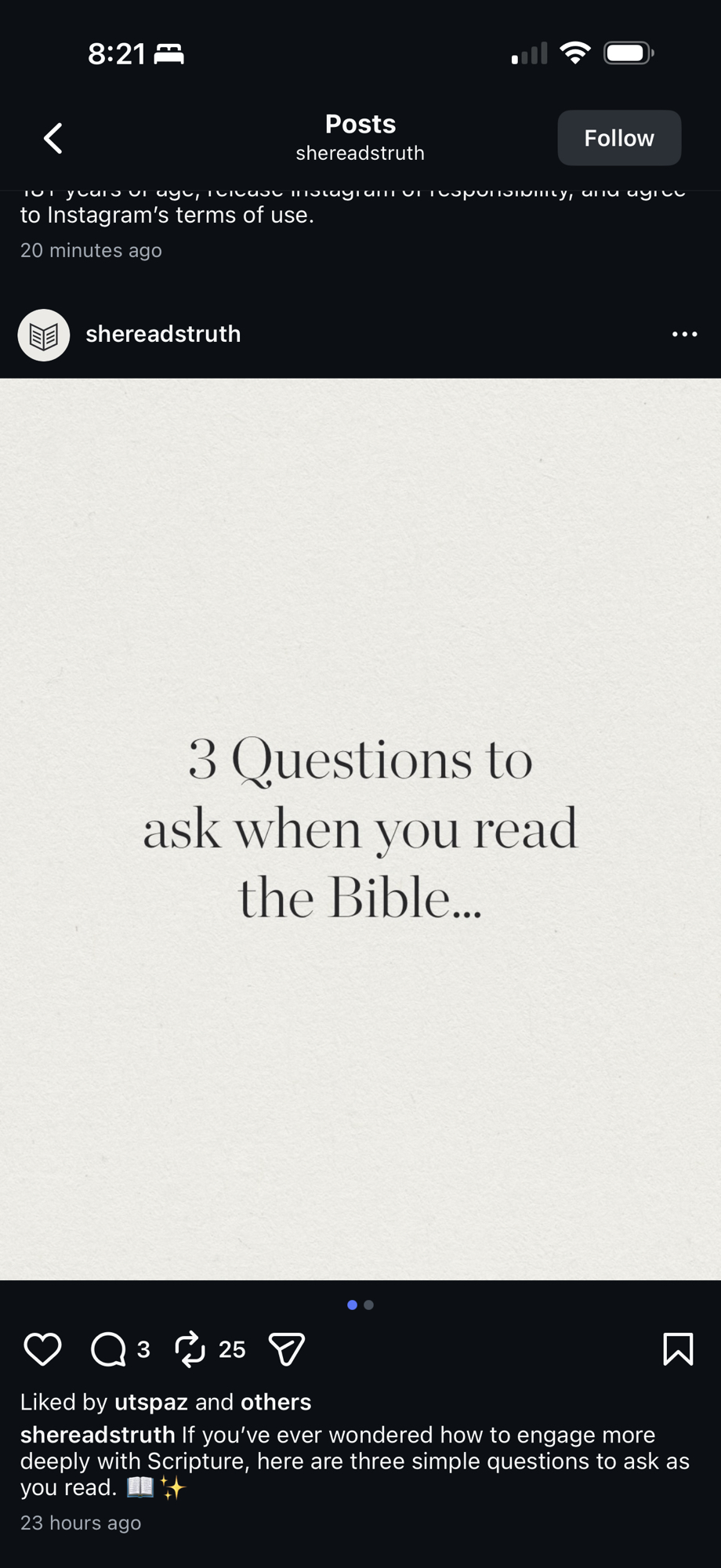Repost this shereadstruth post
Image resolution: width=721 pixels, height=1568 pixels.
tap(190, 1349)
